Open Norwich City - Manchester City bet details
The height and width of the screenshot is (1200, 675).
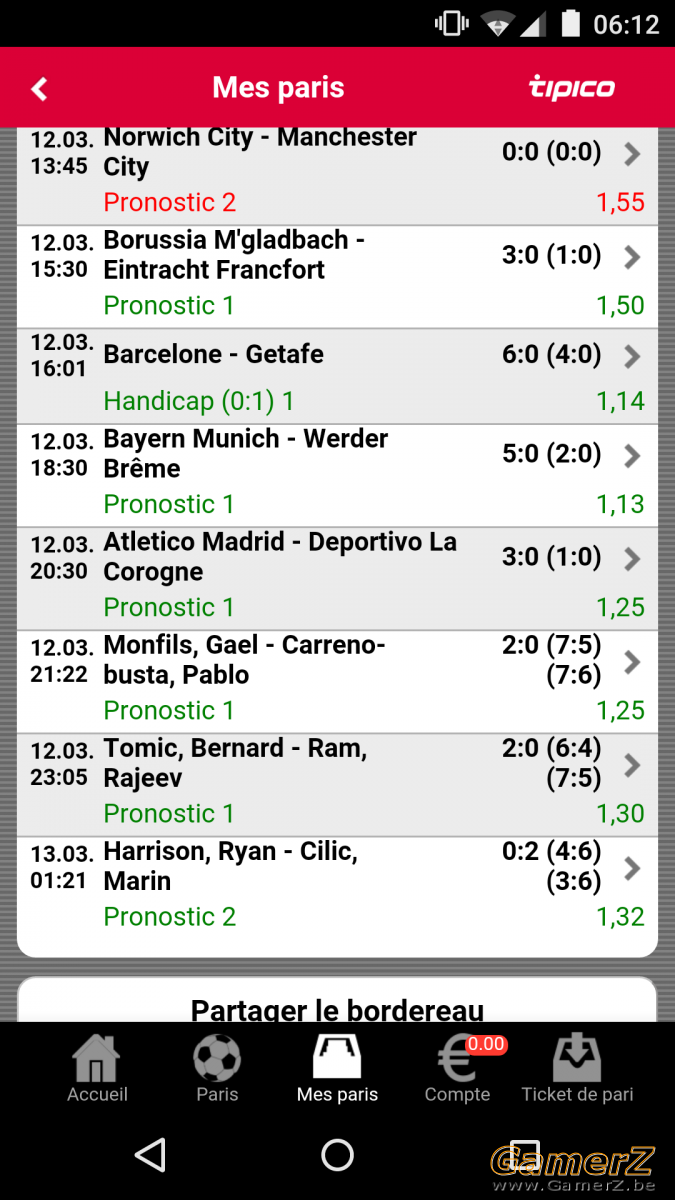point(337,175)
